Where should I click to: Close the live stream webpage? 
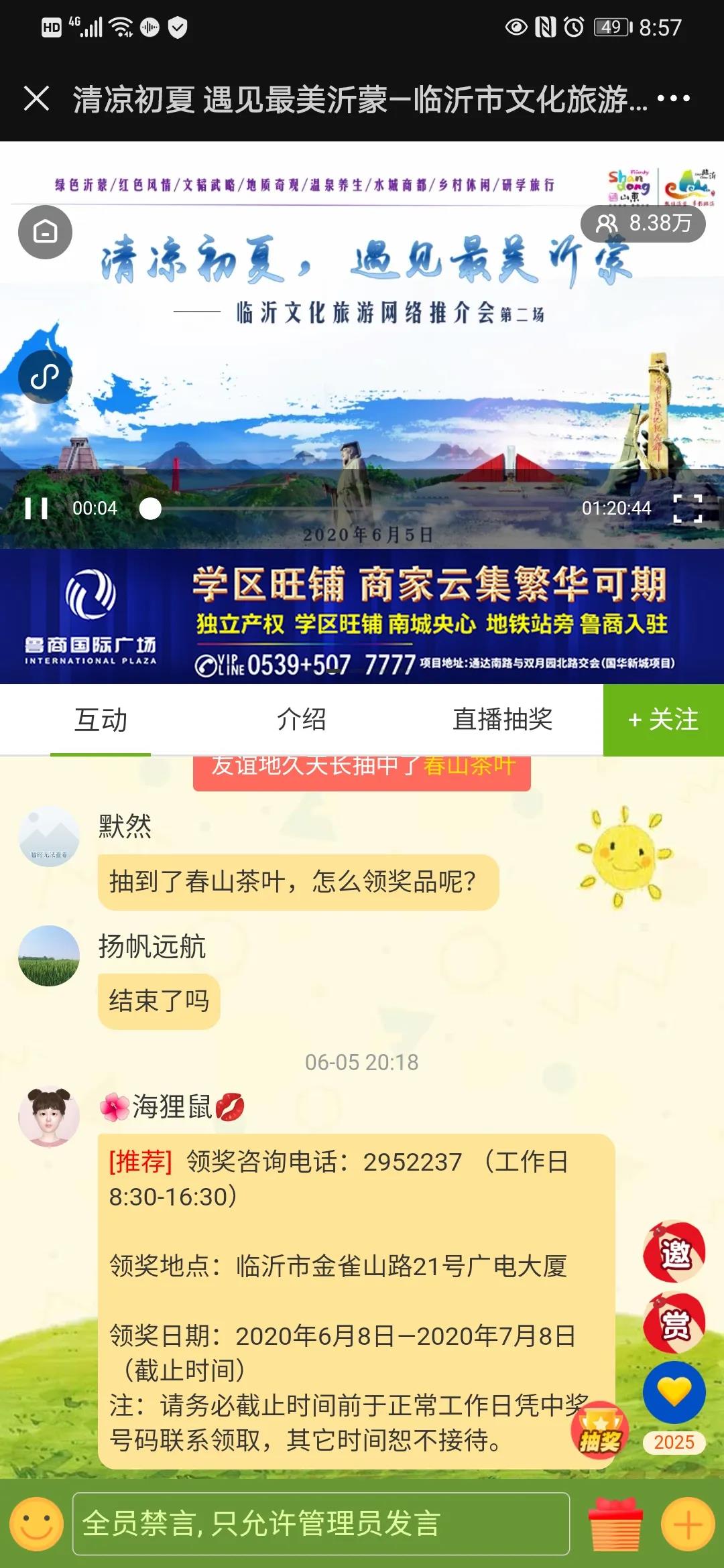(36, 99)
